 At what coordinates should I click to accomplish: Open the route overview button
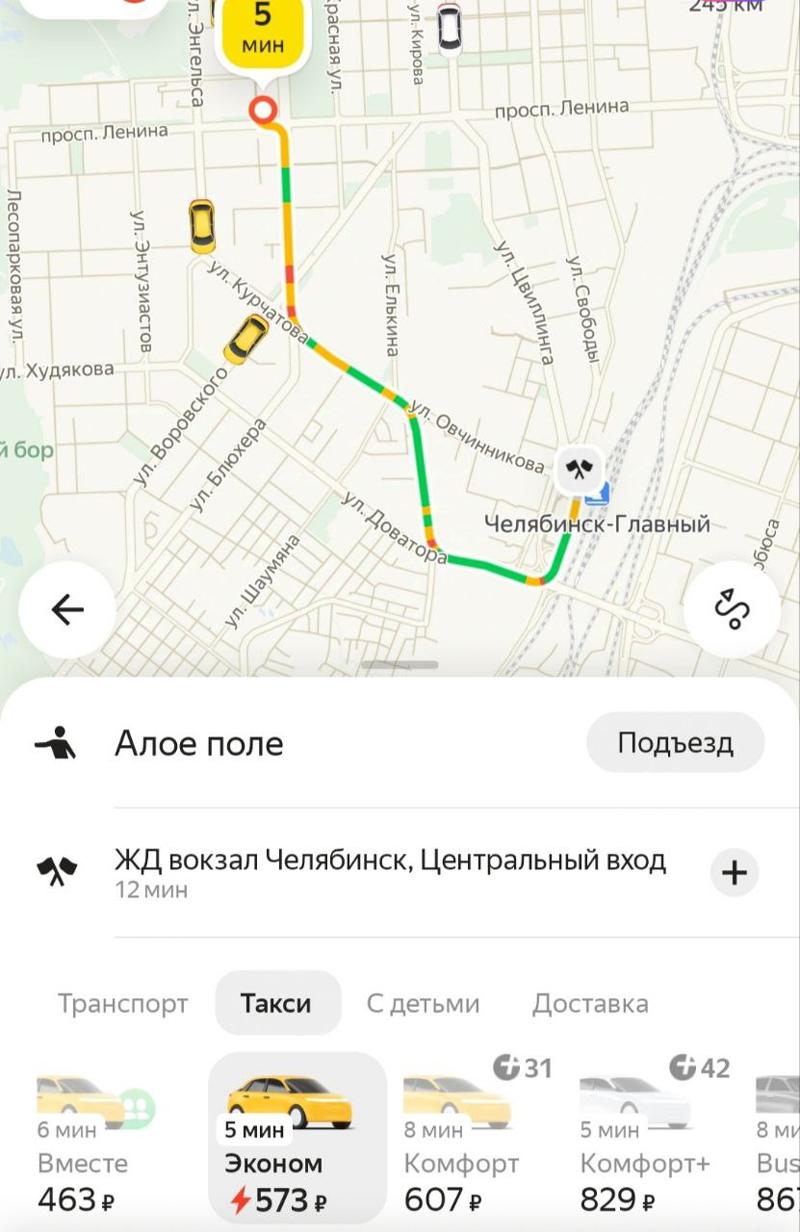(732, 610)
